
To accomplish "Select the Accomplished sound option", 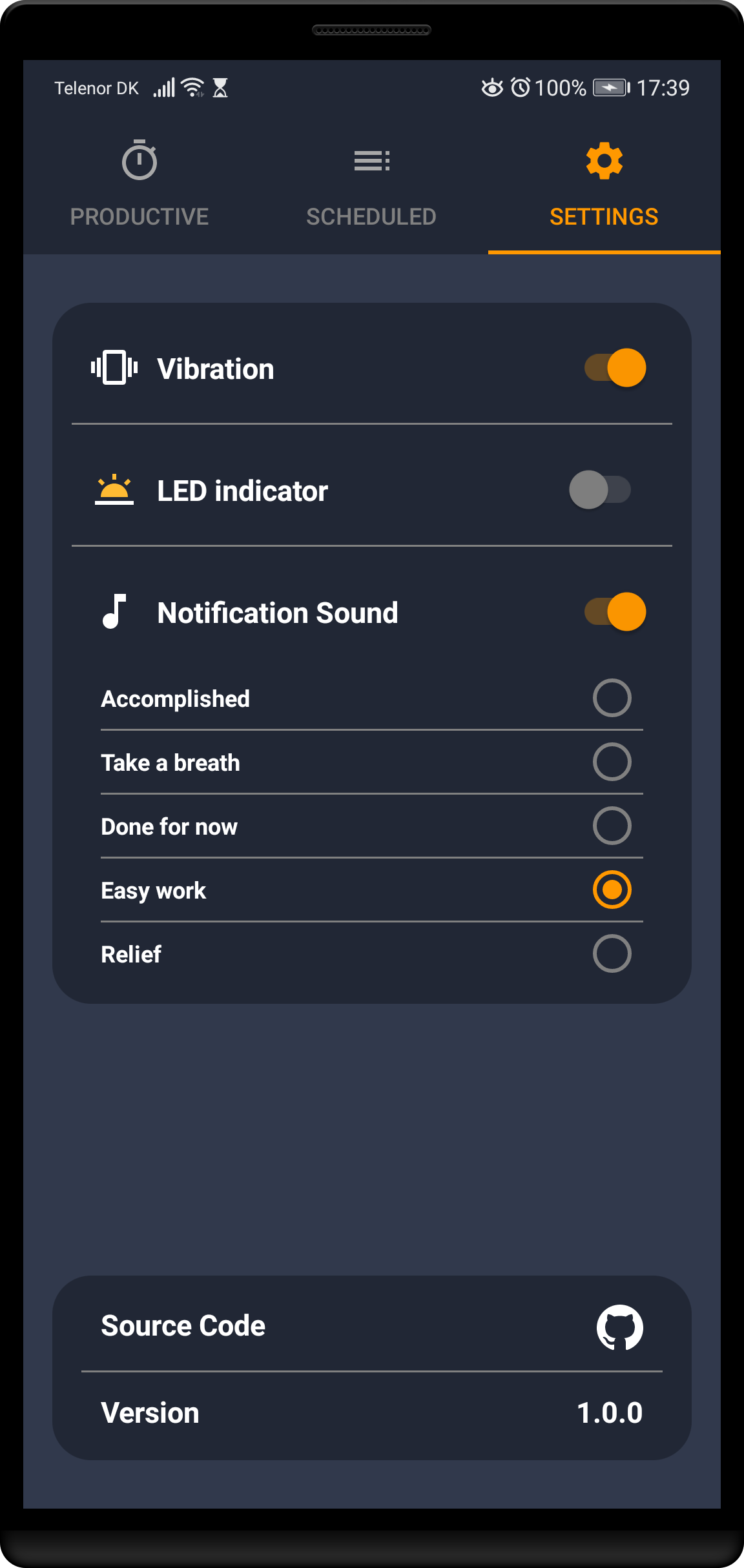I will (x=612, y=698).
